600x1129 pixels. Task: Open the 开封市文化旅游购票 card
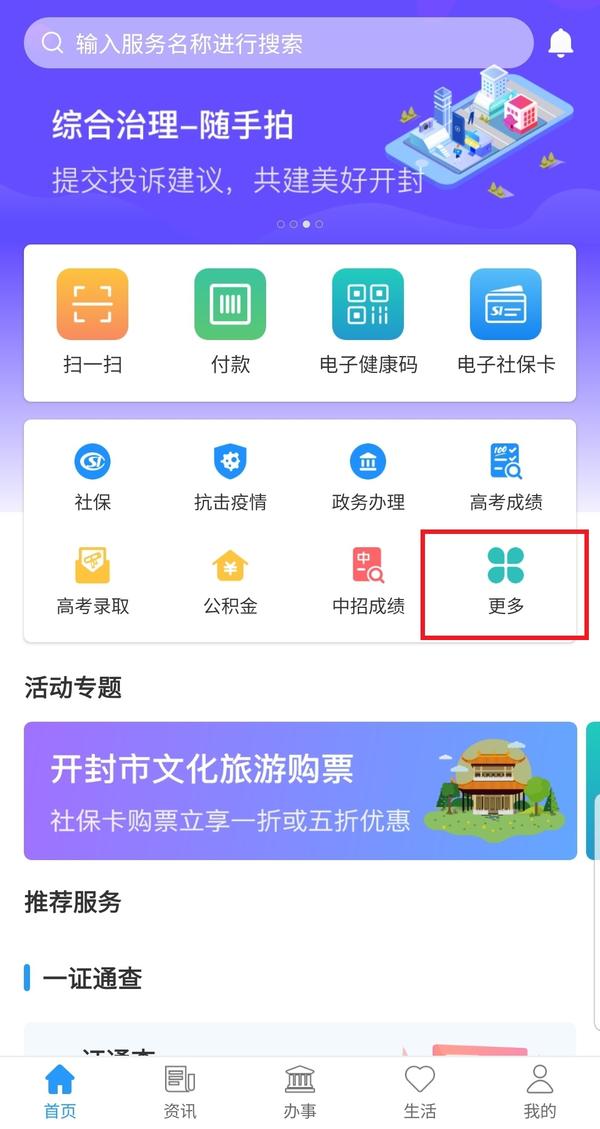(300, 790)
